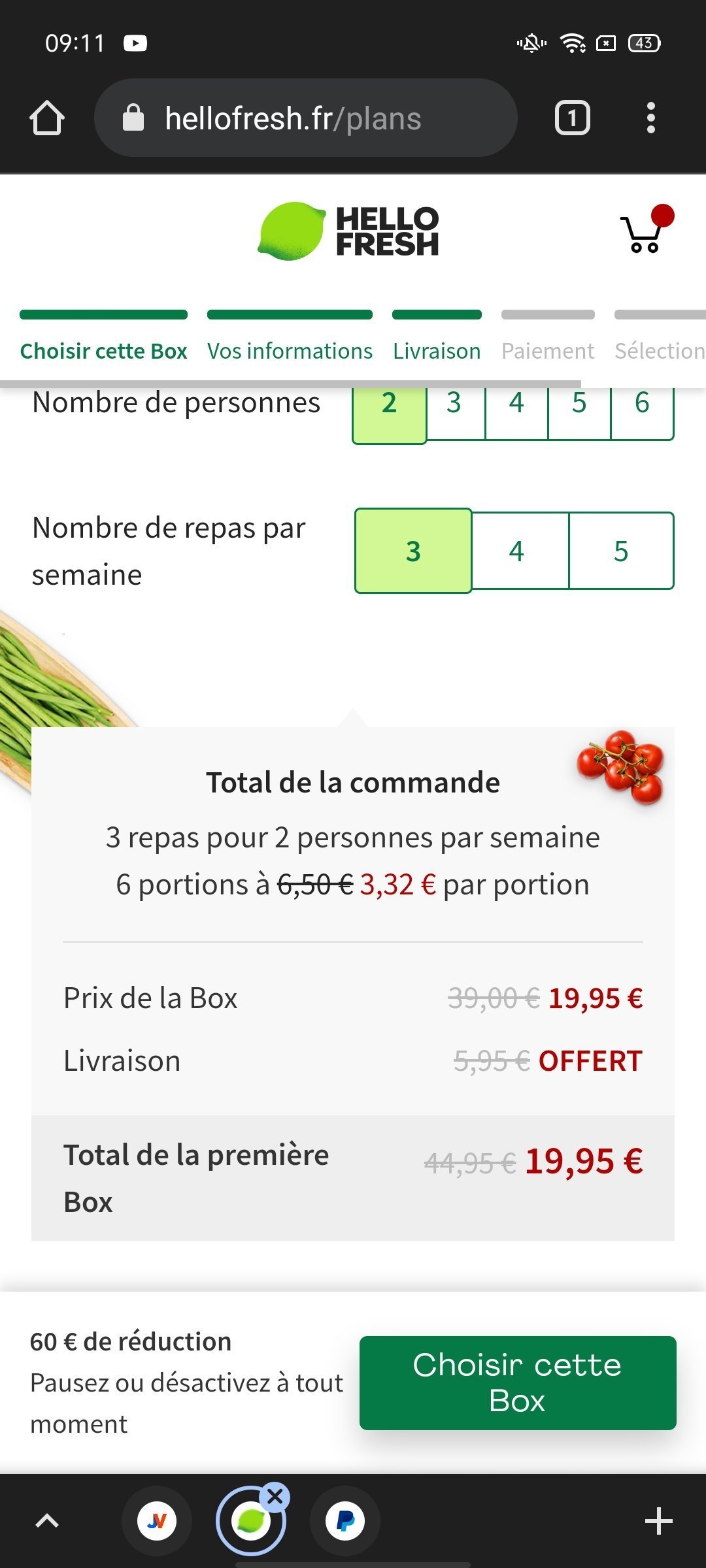Go to the Vos informations step
This screenshot has width=706, height=1568.
(x=290, y=350)
